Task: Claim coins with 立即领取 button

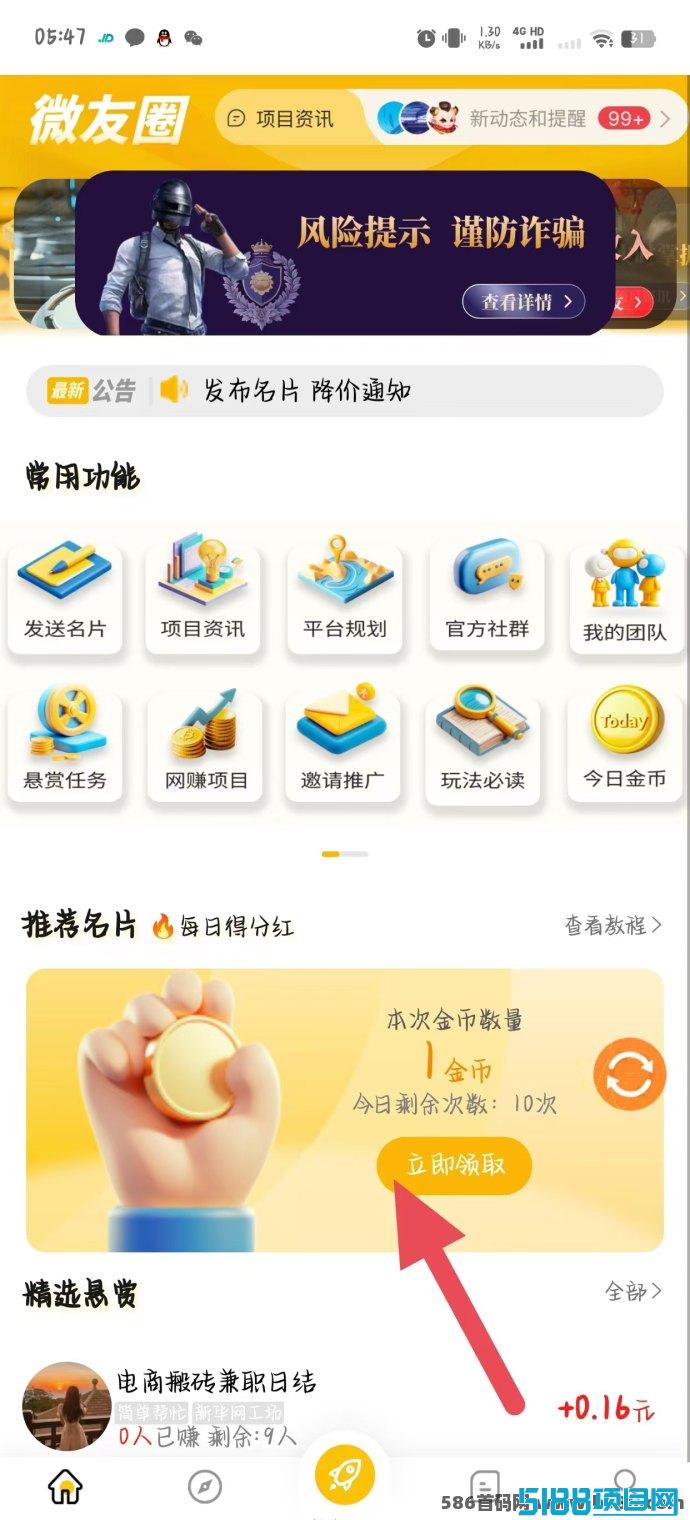Action: pos(454,1165)
